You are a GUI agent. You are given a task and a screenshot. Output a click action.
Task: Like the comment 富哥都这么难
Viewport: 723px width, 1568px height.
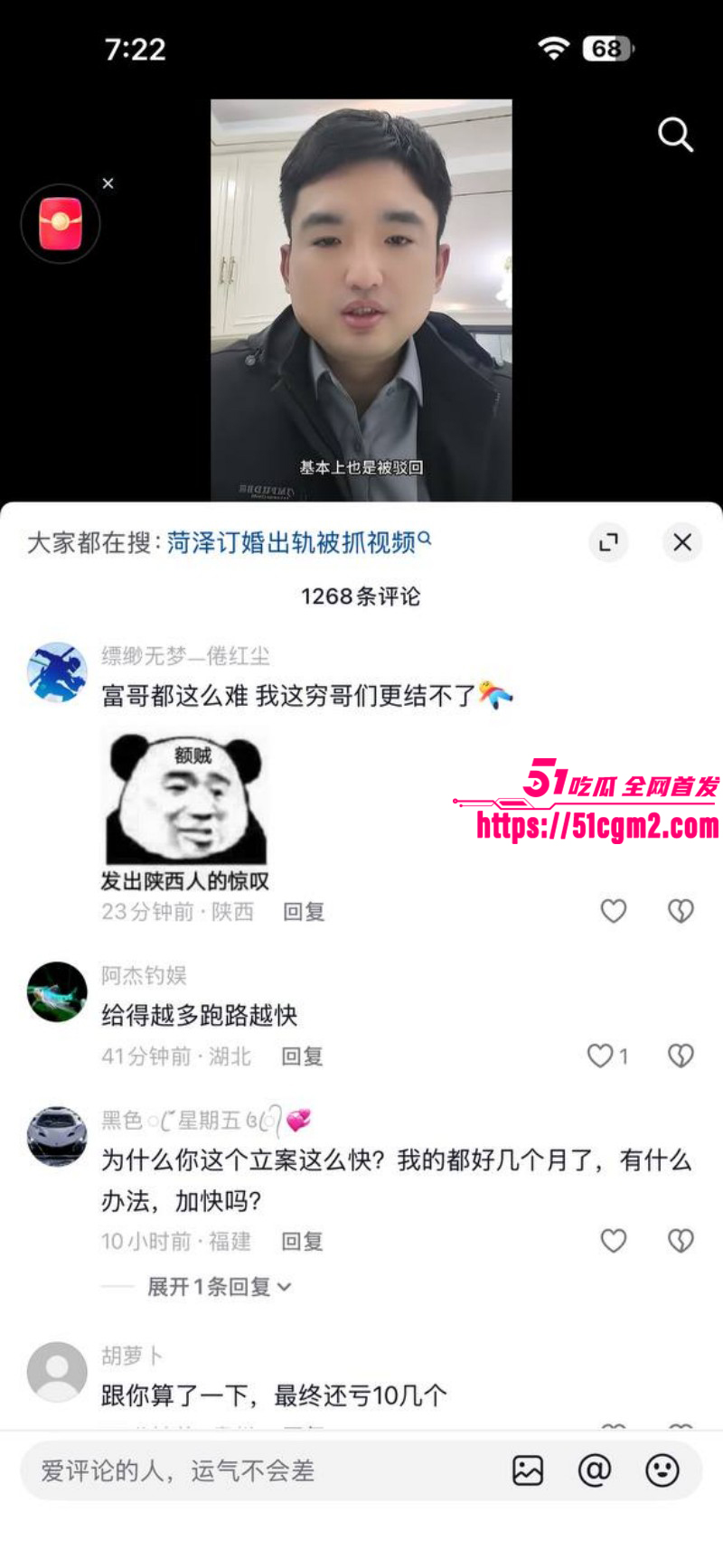[614, 911]
